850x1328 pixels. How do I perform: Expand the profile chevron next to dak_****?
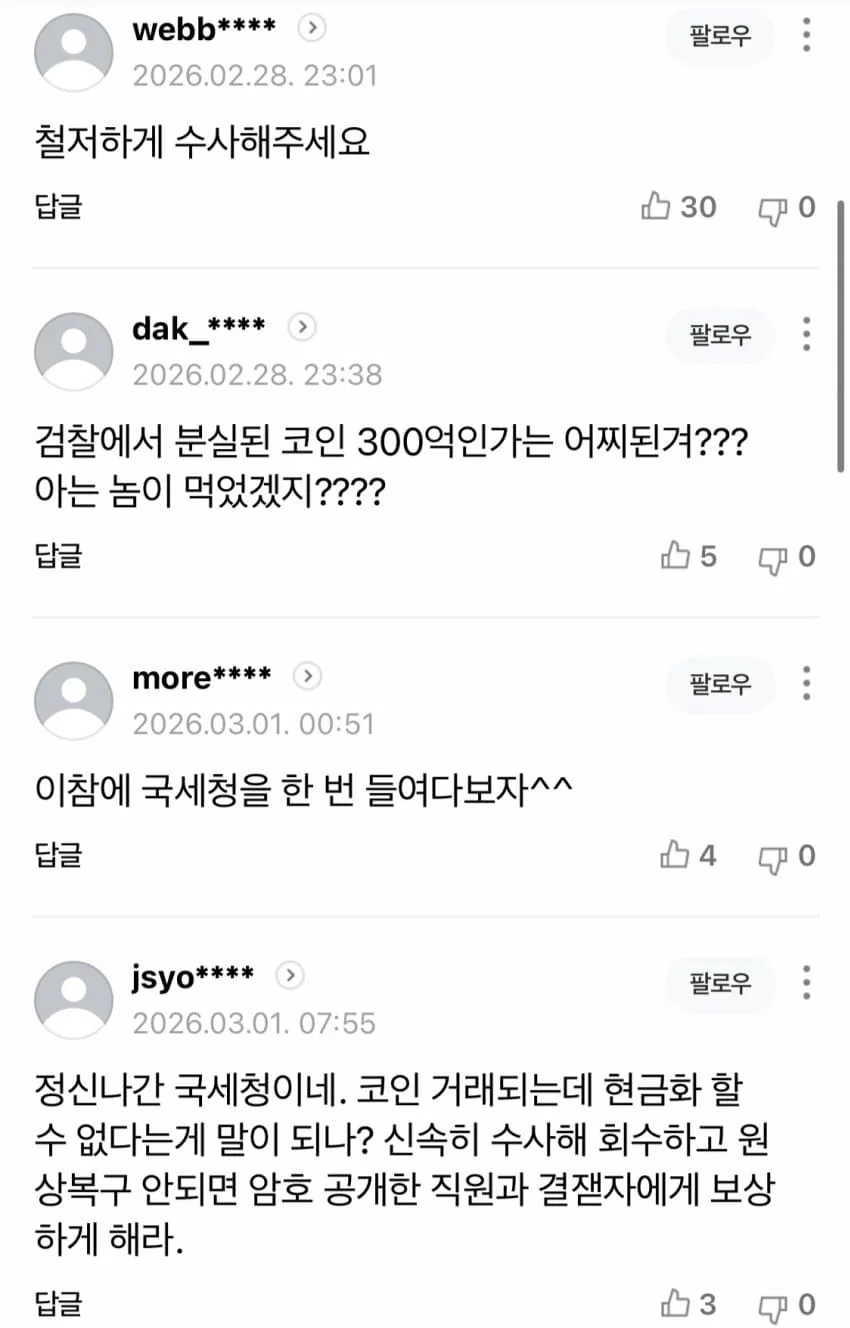click(302, 327)
